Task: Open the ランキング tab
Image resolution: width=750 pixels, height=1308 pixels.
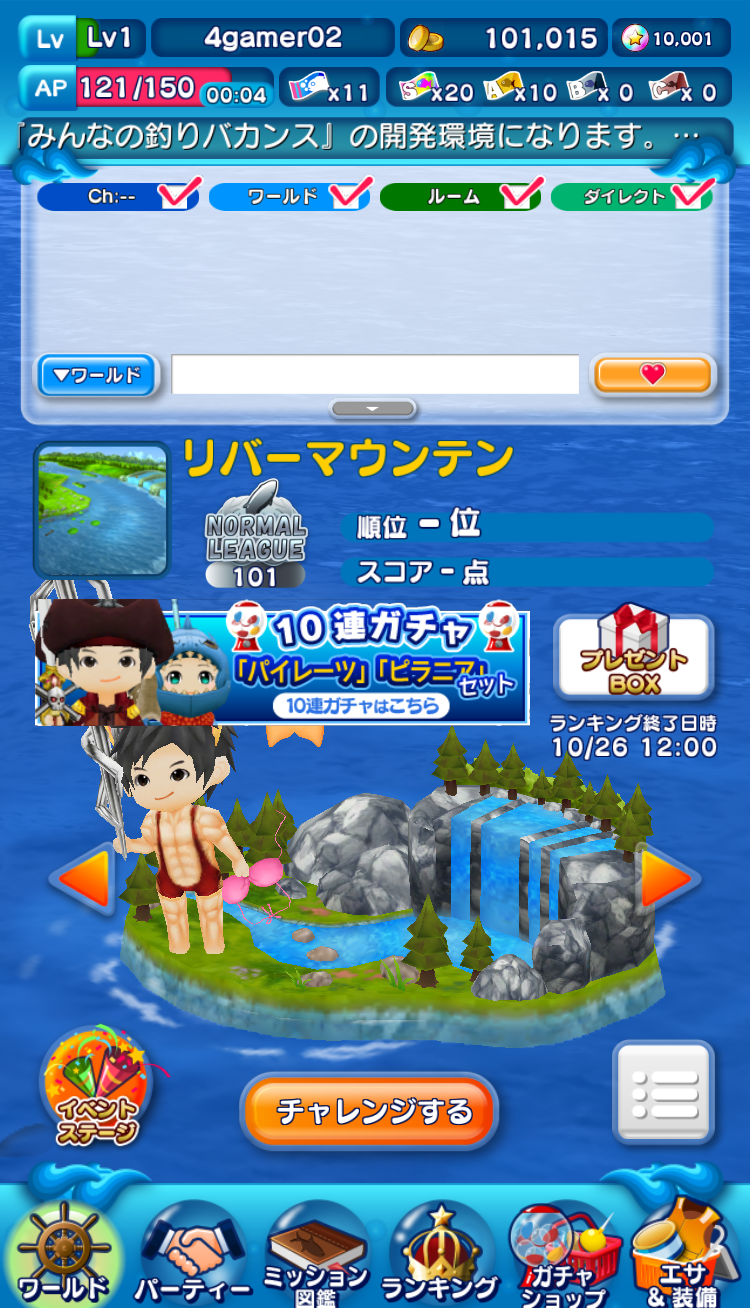Action: (440, 1254)
